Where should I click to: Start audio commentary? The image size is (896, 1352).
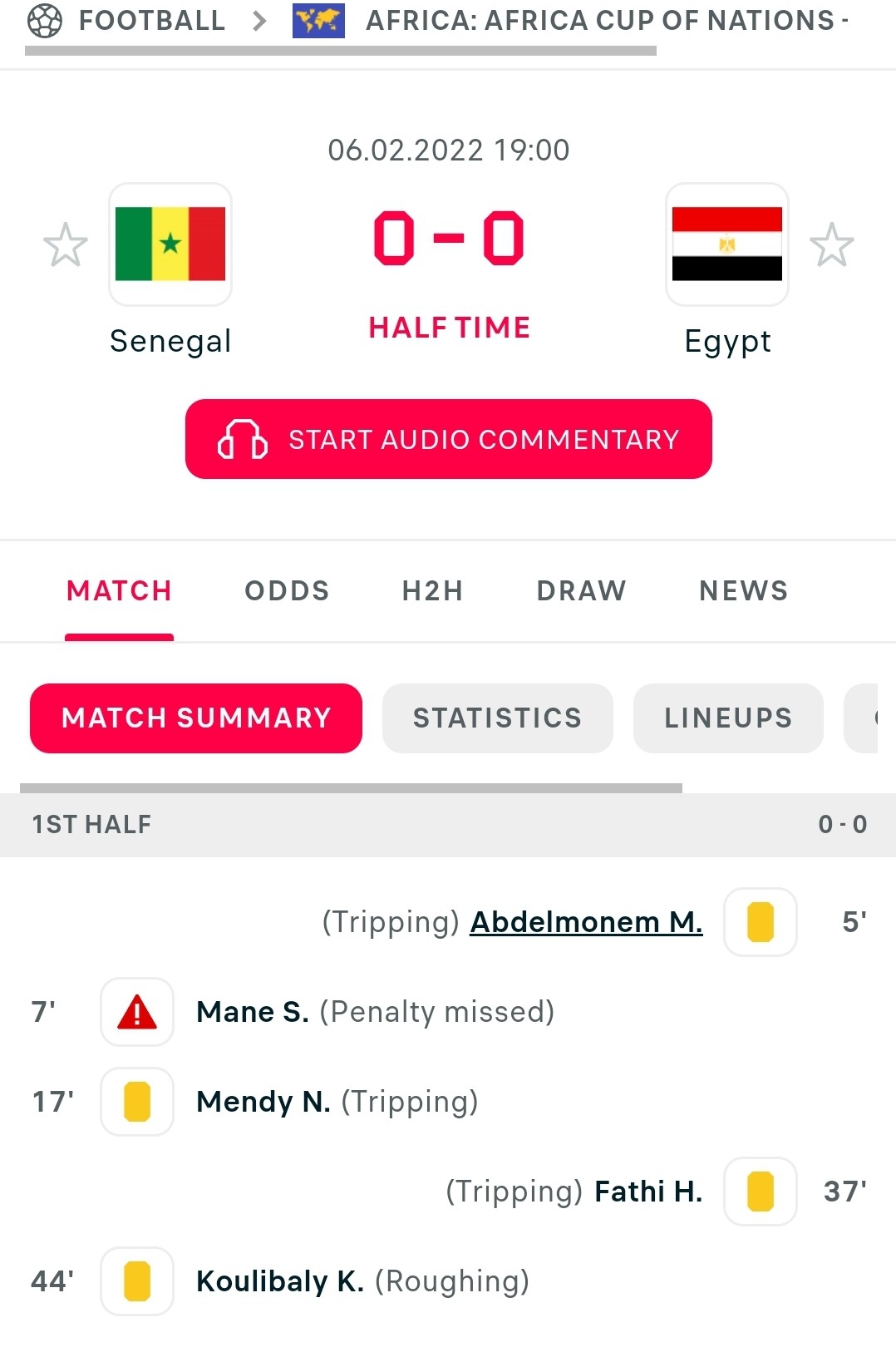[x=449, y=439]
